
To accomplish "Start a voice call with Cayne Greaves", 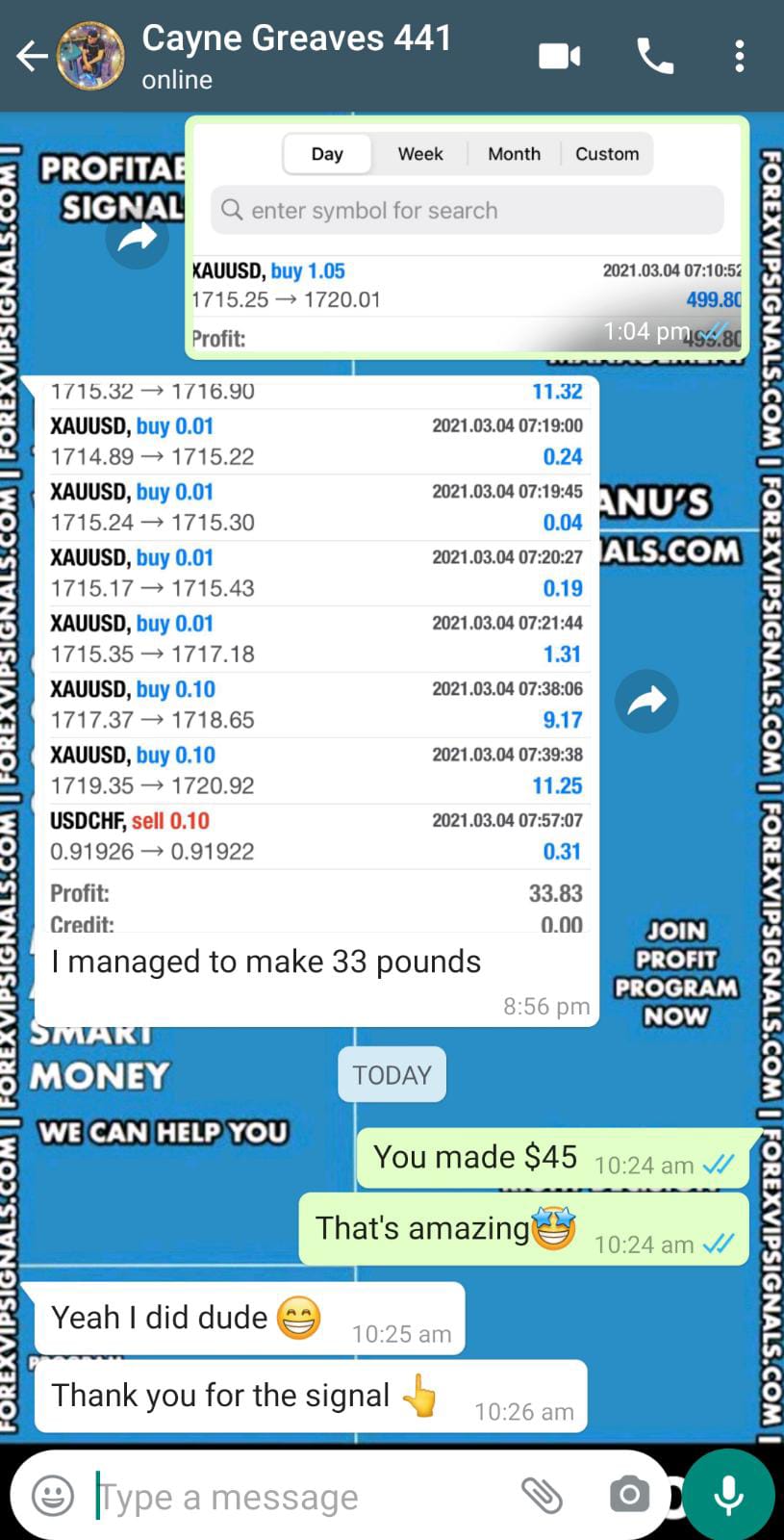I will (655, 56).
